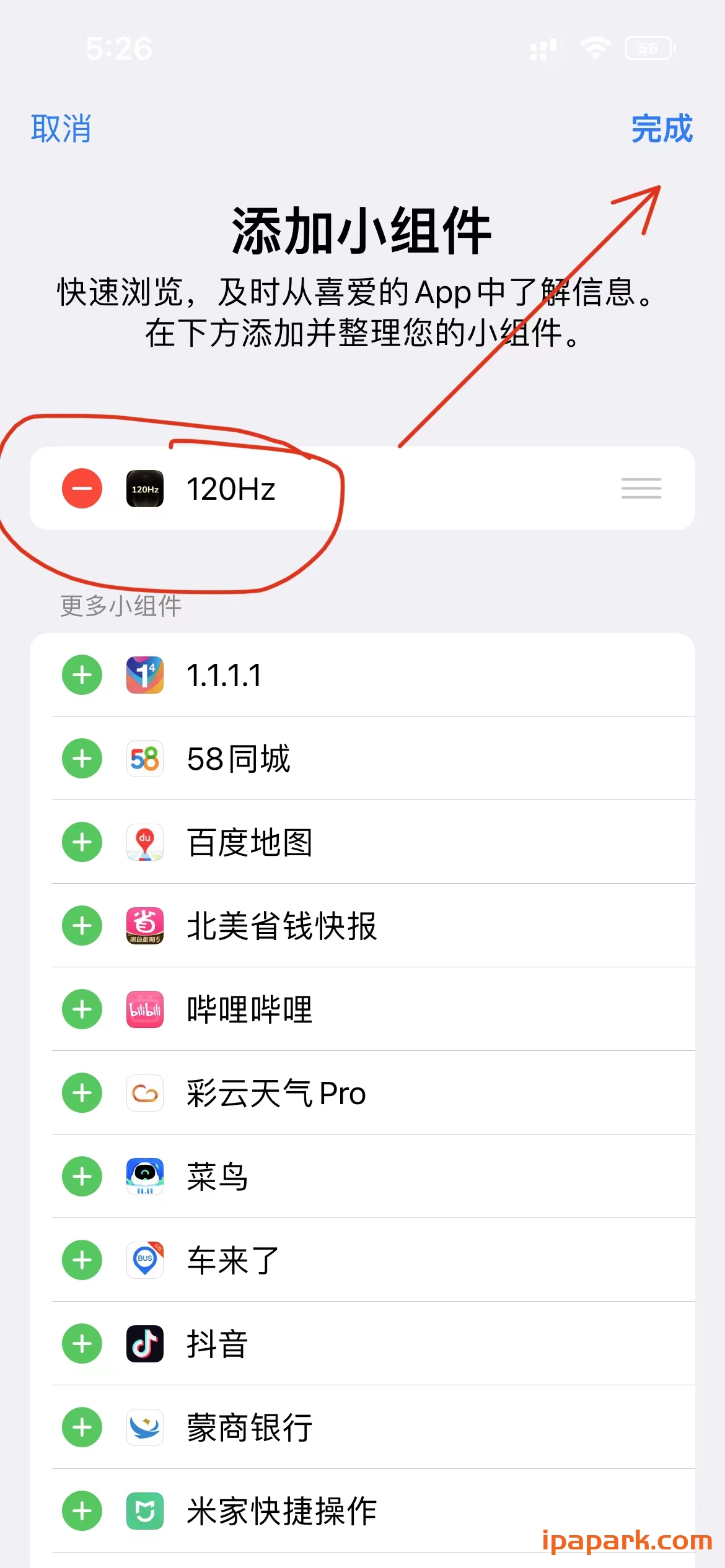Image resolution: width=725 pixels, height=1568 pixels.
Task: Open the 彩云天气 Pro weather icon
Action: (x=144, y=1094)
